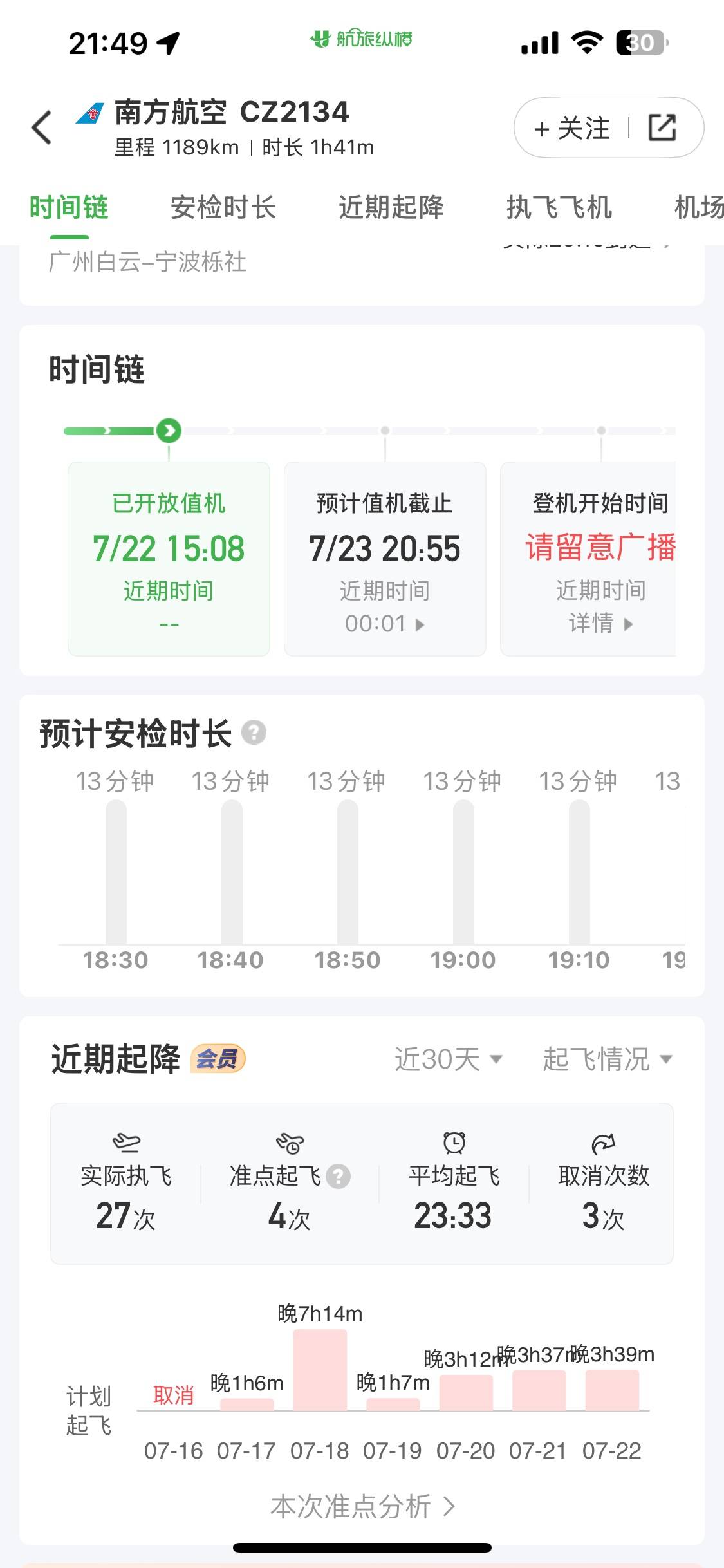Screen dimensions: 724x1568
Task: Go back using the top-left arrow
Action: pos(42,127)
